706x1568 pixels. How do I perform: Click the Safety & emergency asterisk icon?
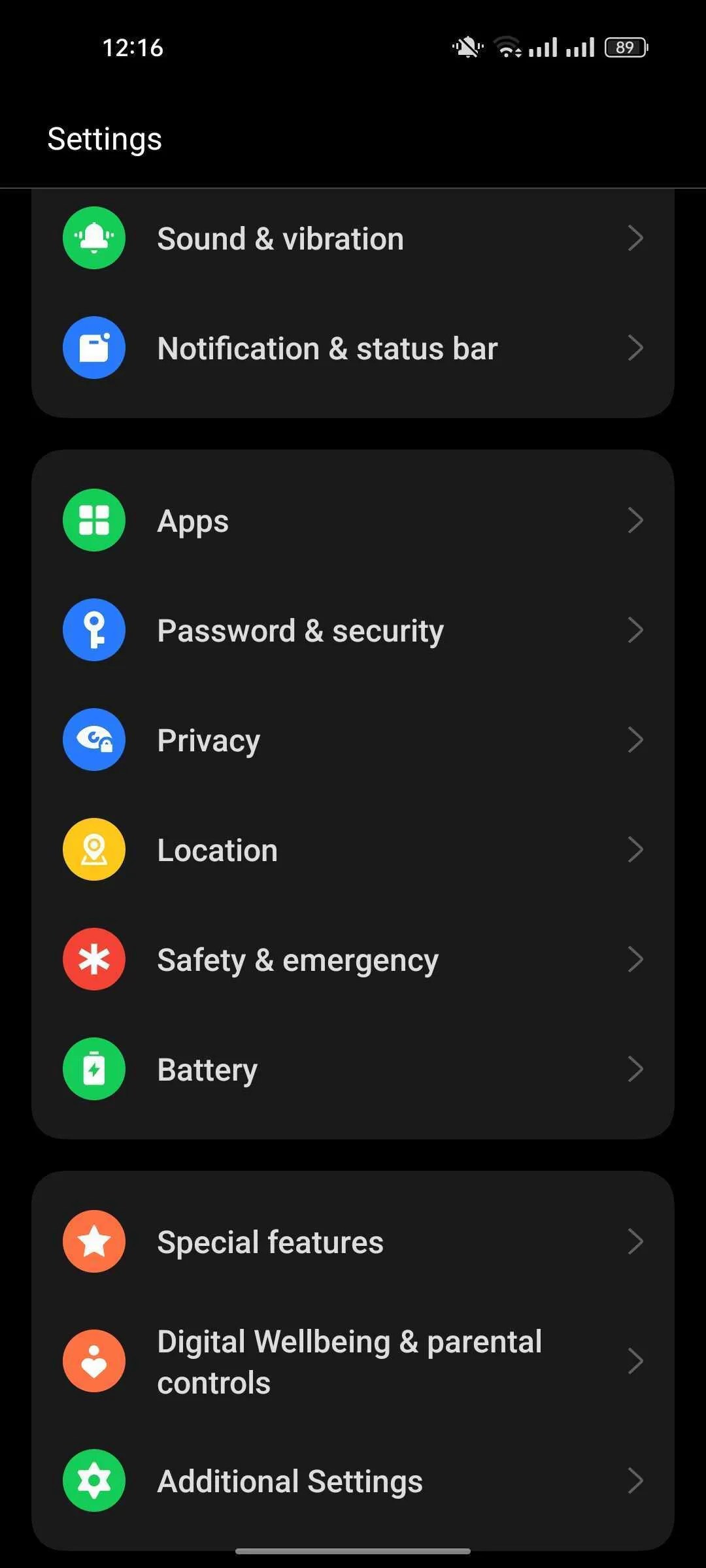click(x=93, y=958)
